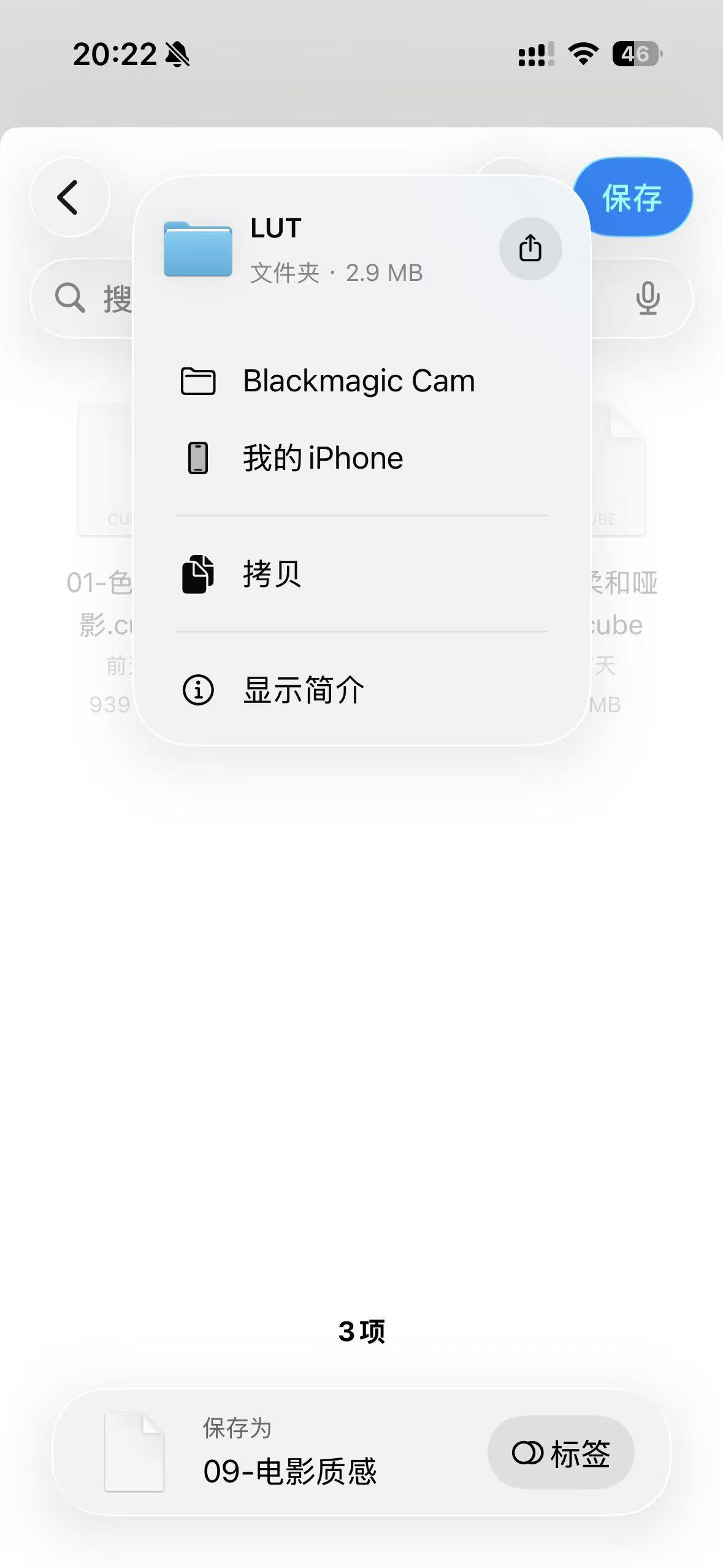Share the LUT folder
The width and height of the screenshot is (723, 1568).
pos(530,248)
